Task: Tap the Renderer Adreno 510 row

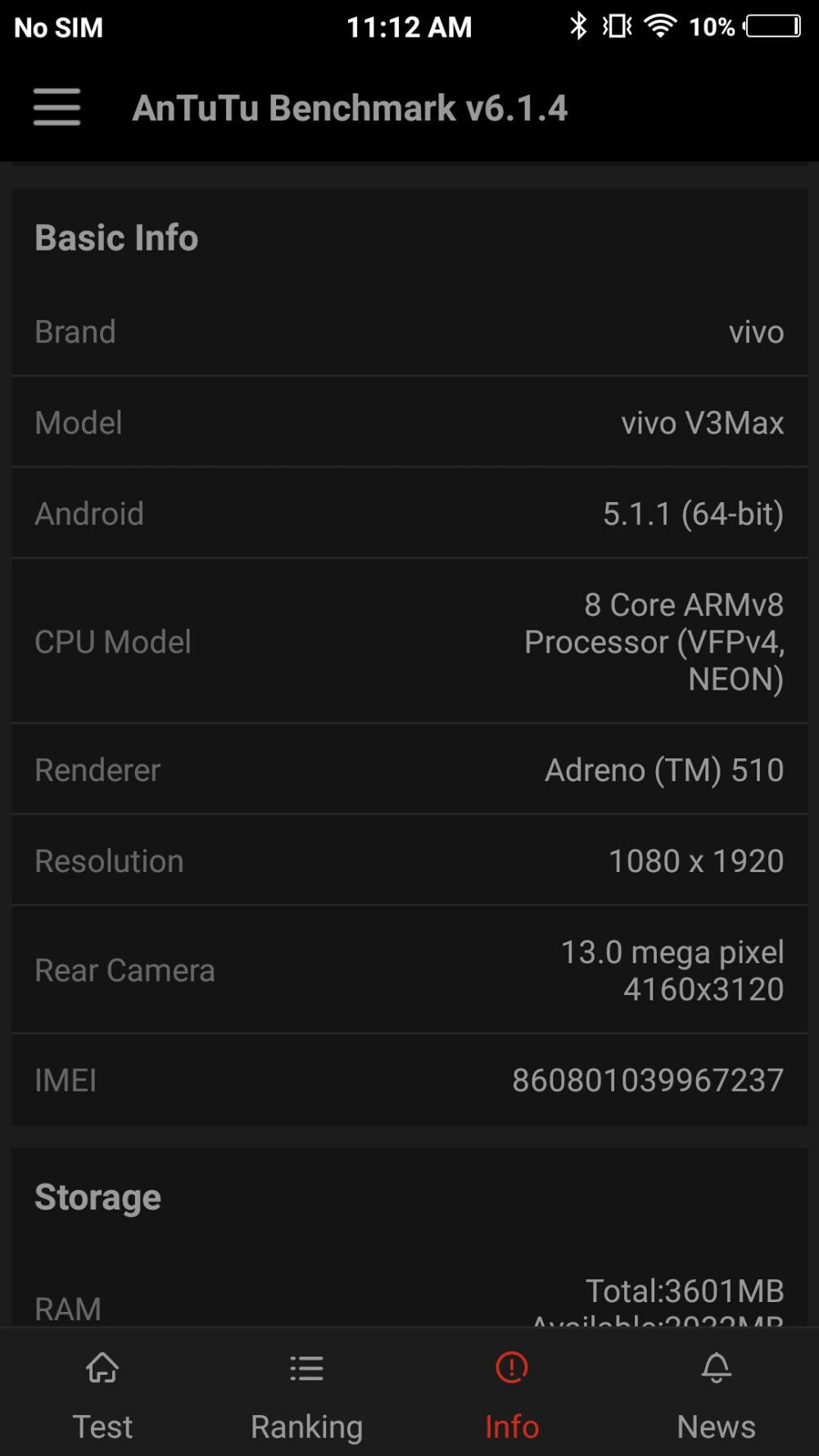Action: pos(409,769)
